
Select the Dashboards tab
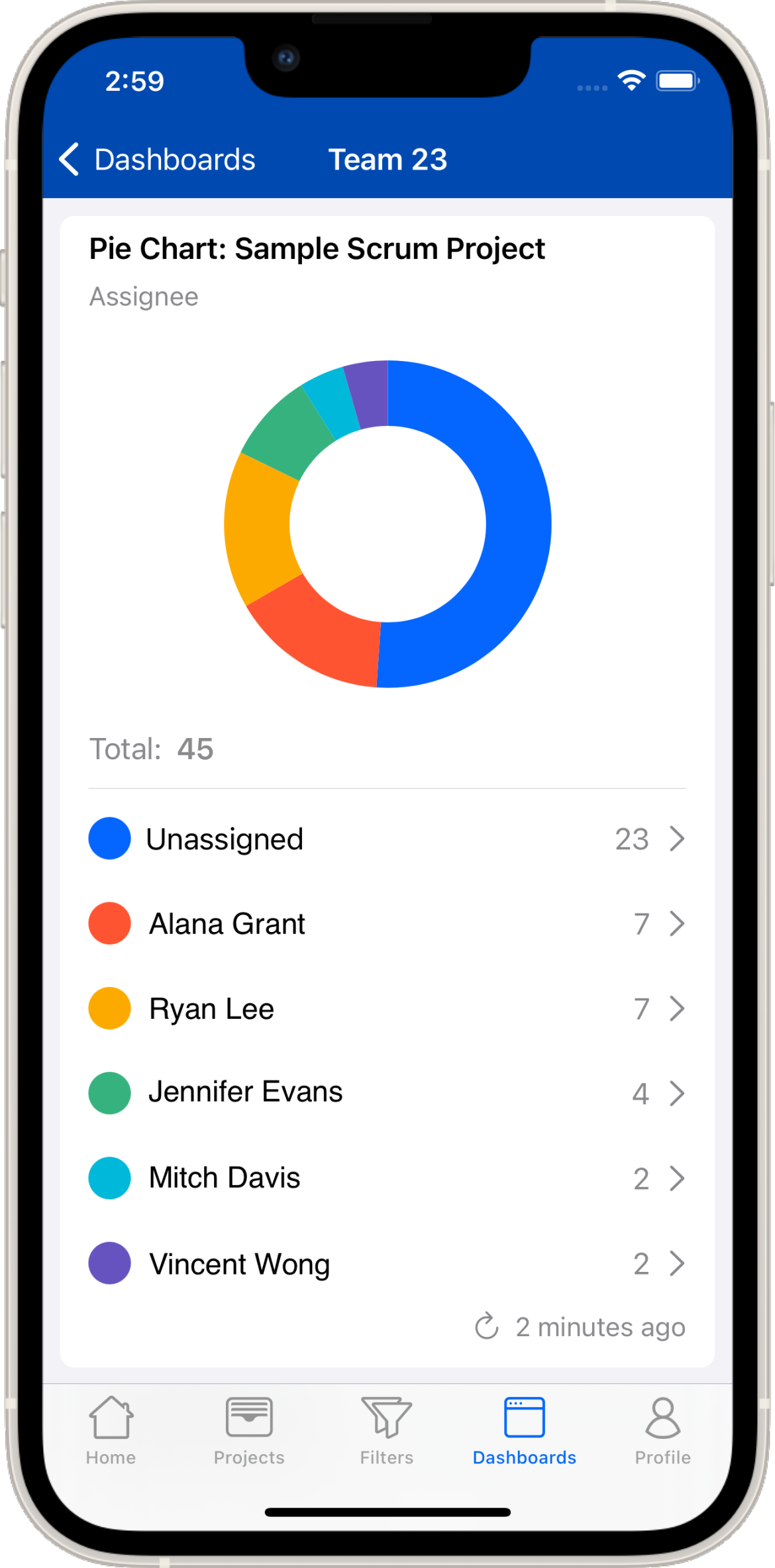click(524, 1430)
